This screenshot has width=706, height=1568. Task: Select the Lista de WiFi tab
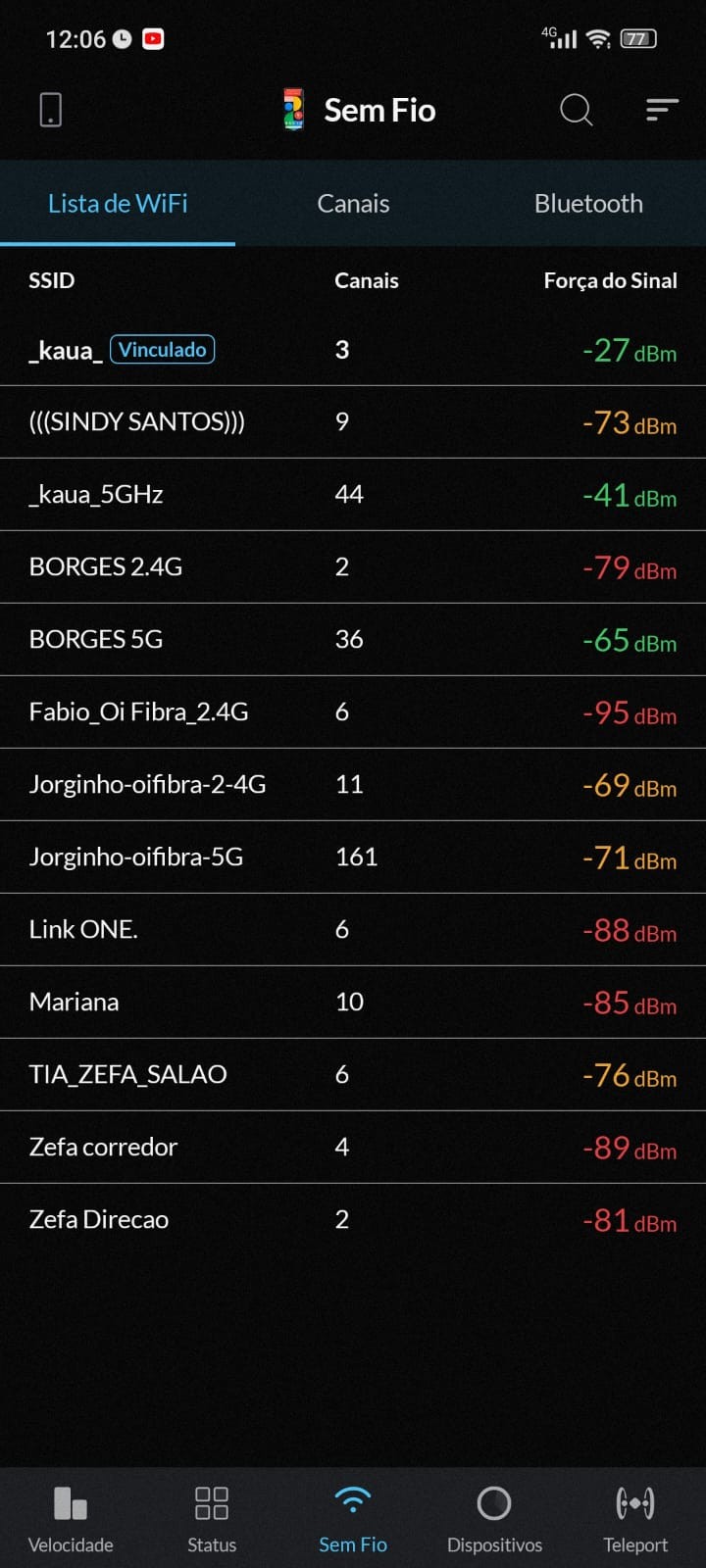[x=118, y=204]
